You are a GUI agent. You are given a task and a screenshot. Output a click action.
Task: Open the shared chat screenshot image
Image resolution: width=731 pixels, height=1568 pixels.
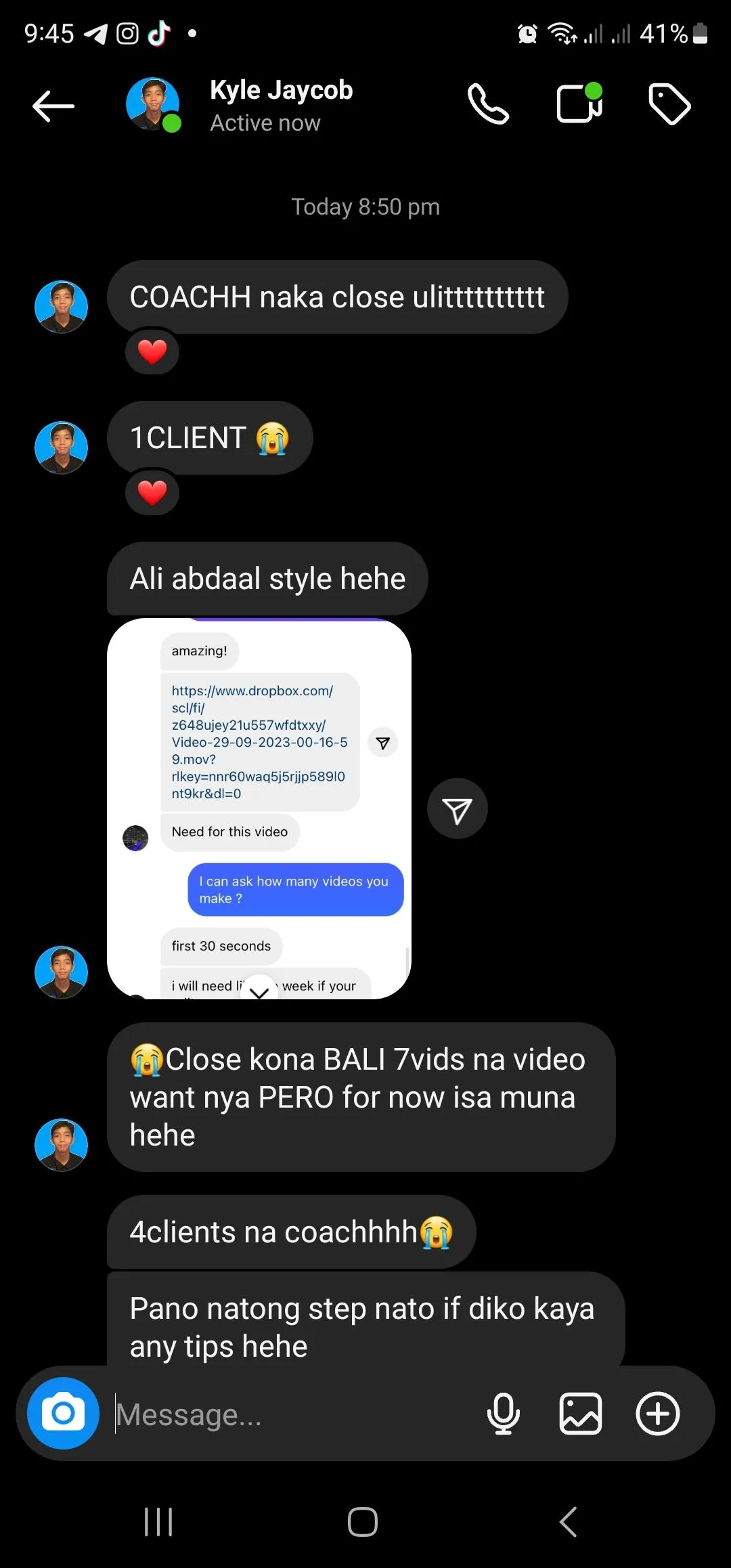click(259, 808)
